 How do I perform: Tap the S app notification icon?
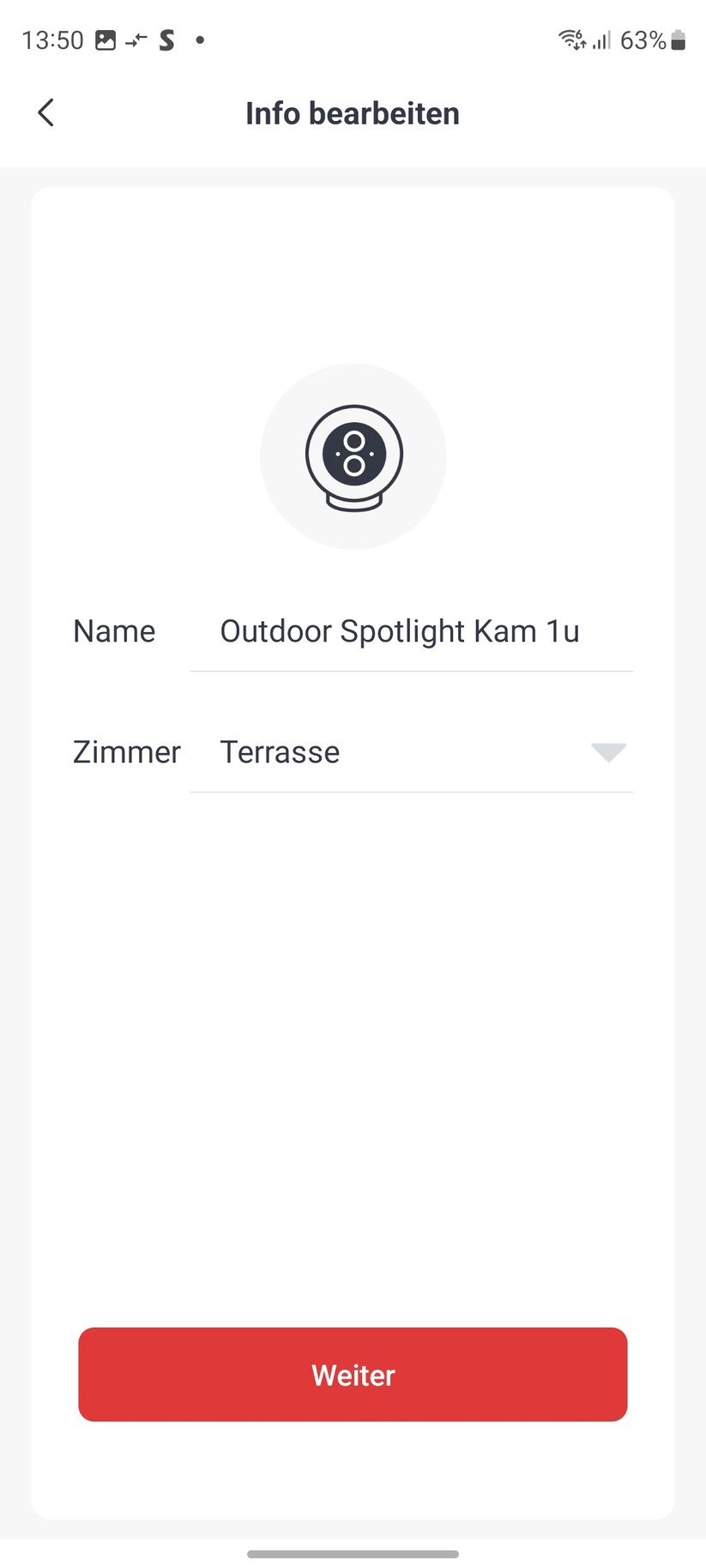(166, 39)
